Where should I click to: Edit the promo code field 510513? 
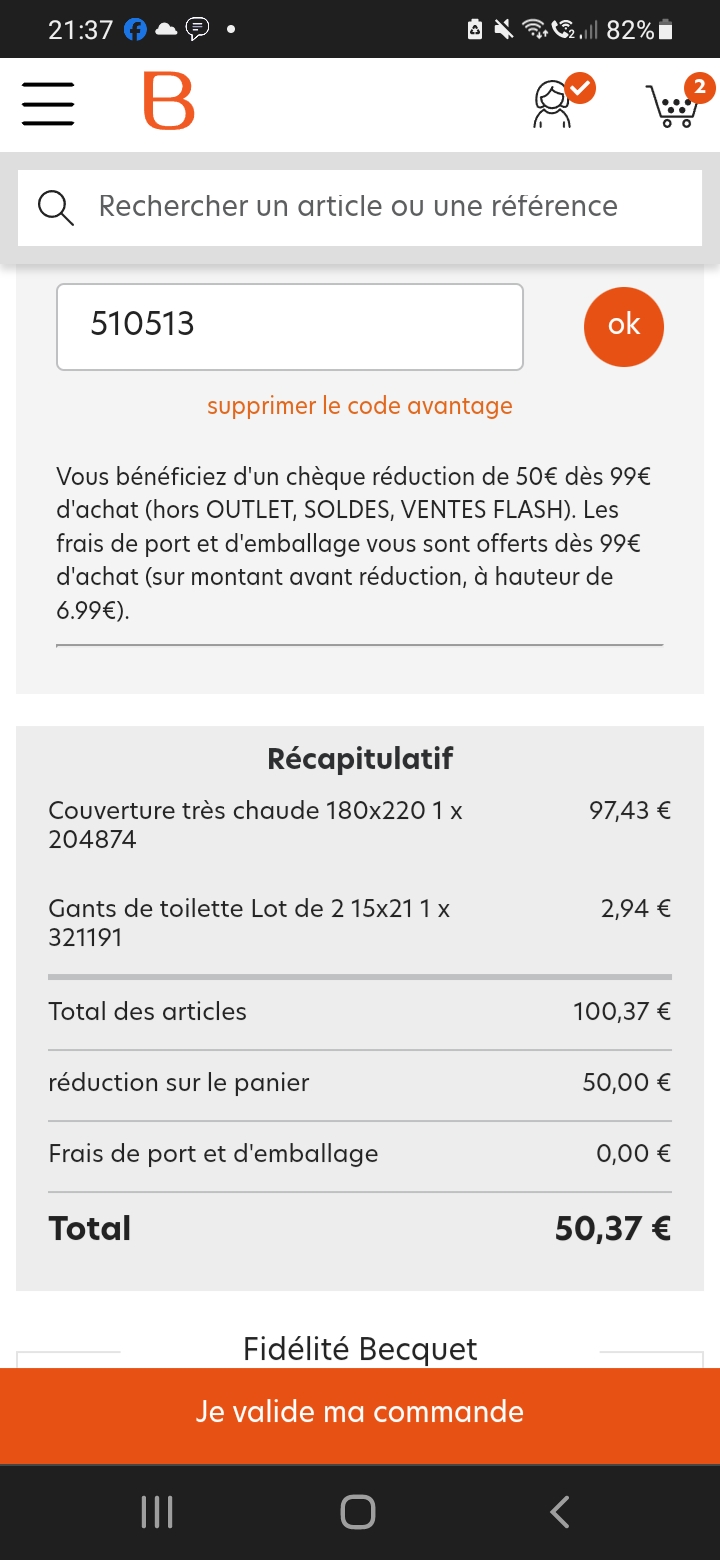pos(289,326)
